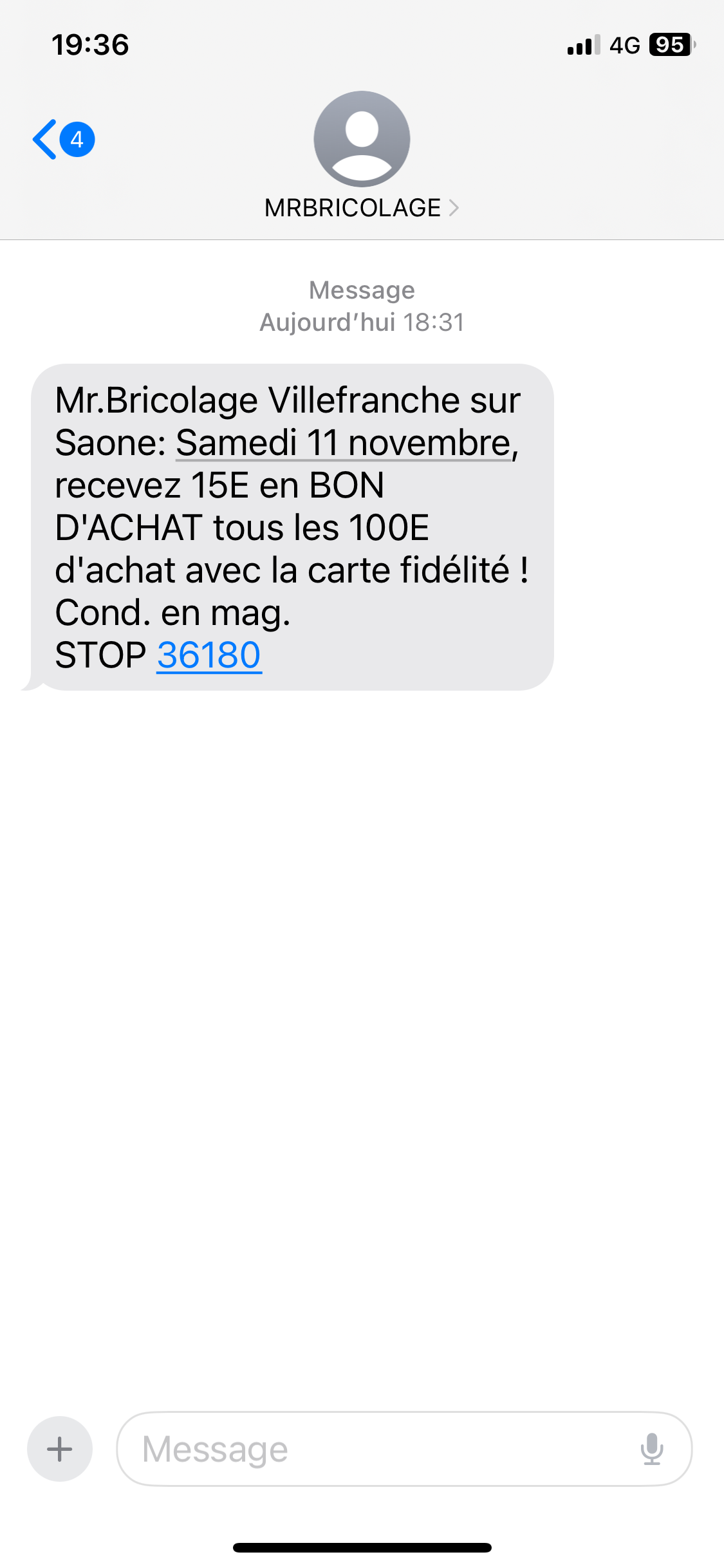Tap the Samedi 11 novembre date link
This screenshot has height=1568, width=724.
pos(344,443)
